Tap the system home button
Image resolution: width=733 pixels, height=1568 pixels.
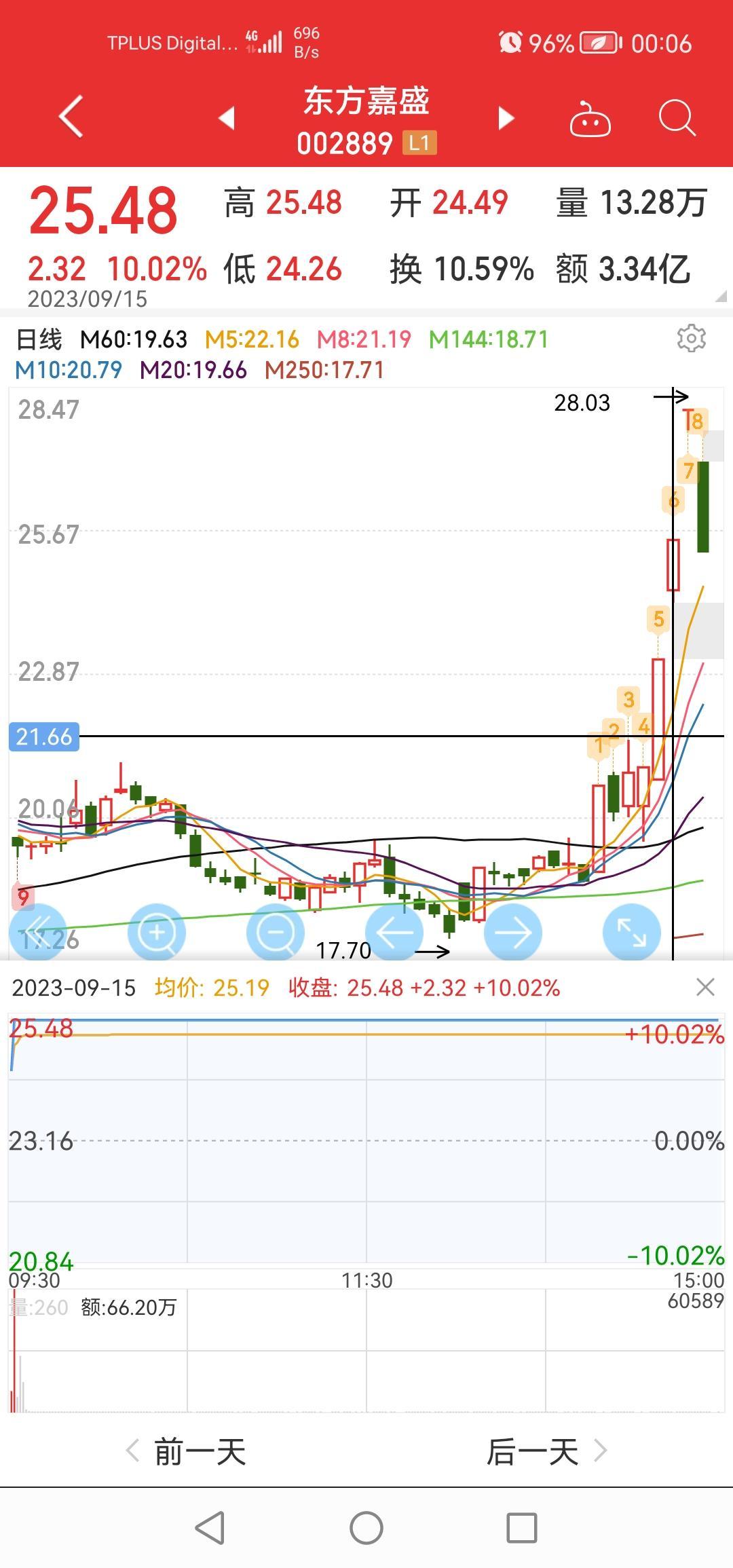tap(366, 1528)
